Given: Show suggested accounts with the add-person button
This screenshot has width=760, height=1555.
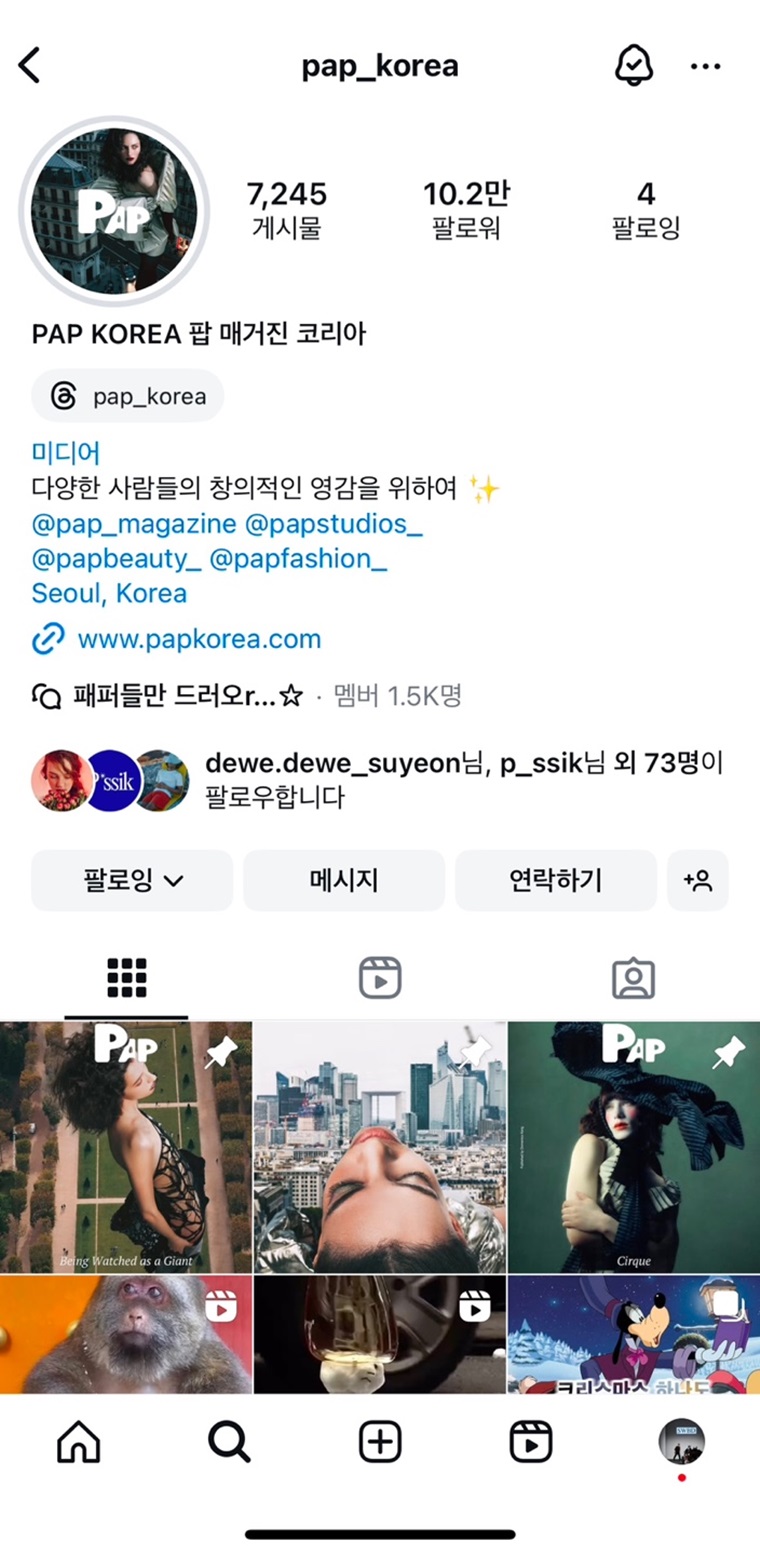Looking at the screenshot, I should pos(697,880).
